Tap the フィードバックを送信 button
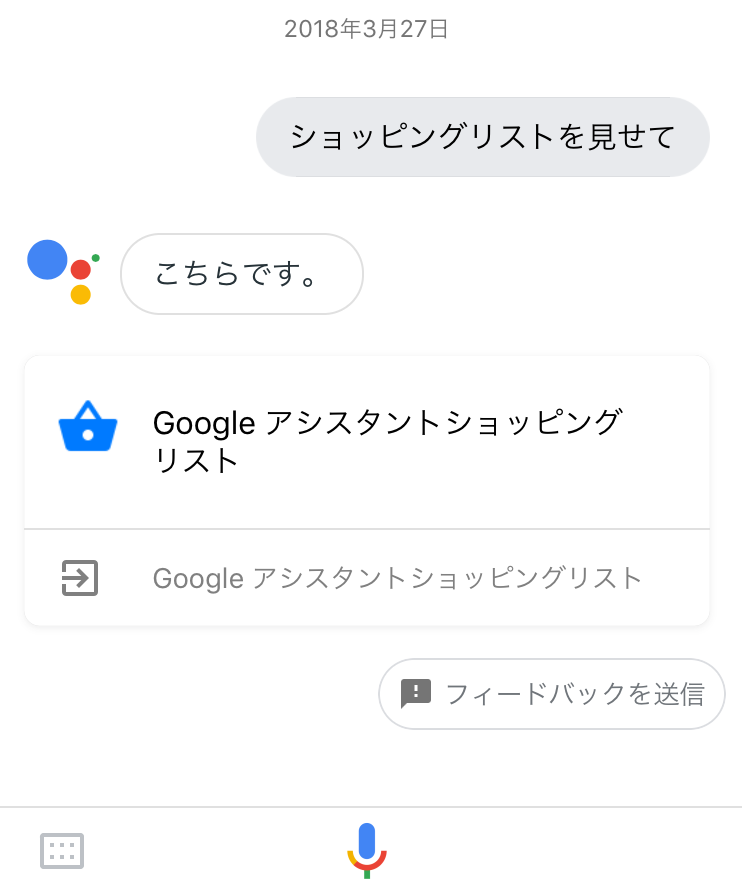The image size is (742, 892). tap(551, 693)
